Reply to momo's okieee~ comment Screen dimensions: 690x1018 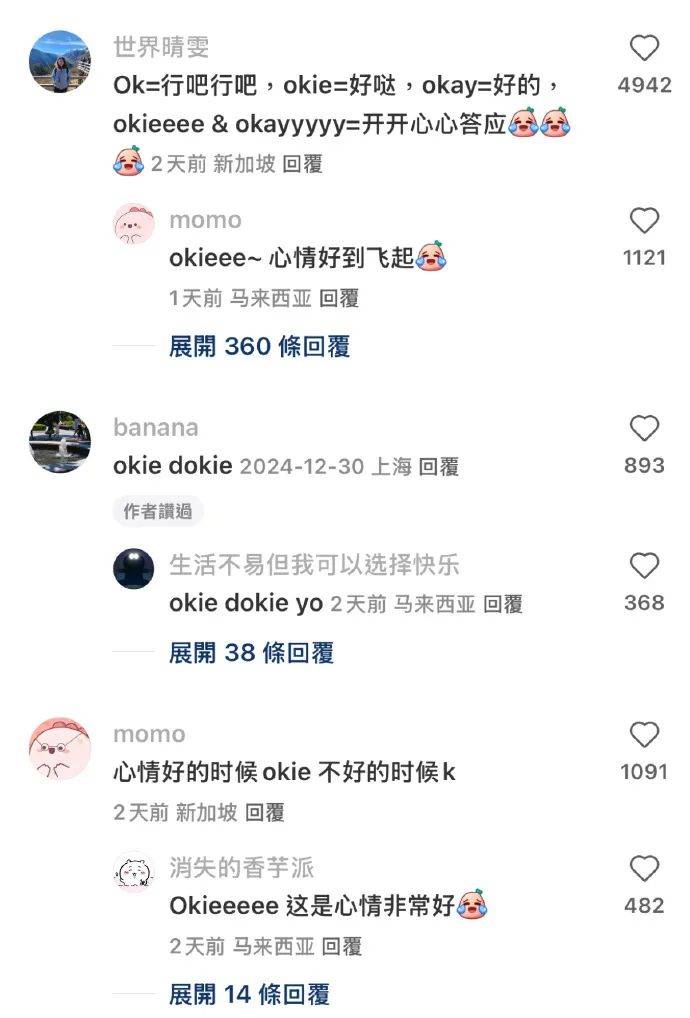(338, 298)
